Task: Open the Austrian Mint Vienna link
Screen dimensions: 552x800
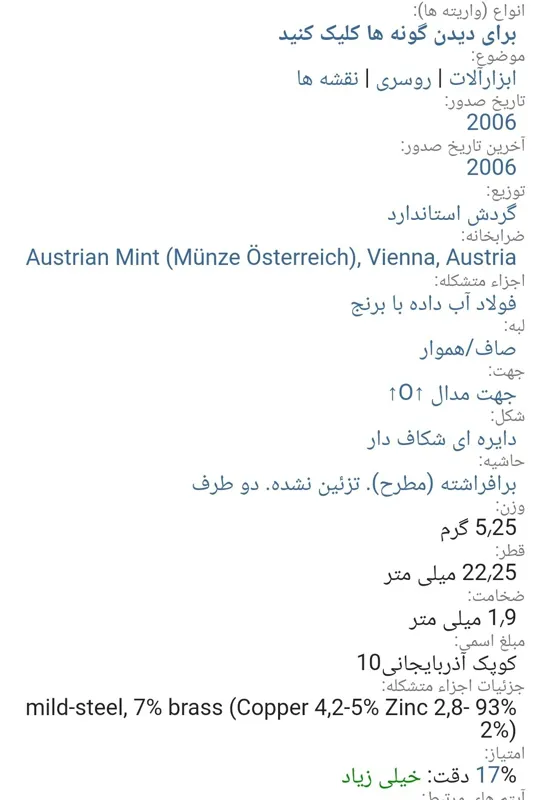Action: [x=271, y=258]
